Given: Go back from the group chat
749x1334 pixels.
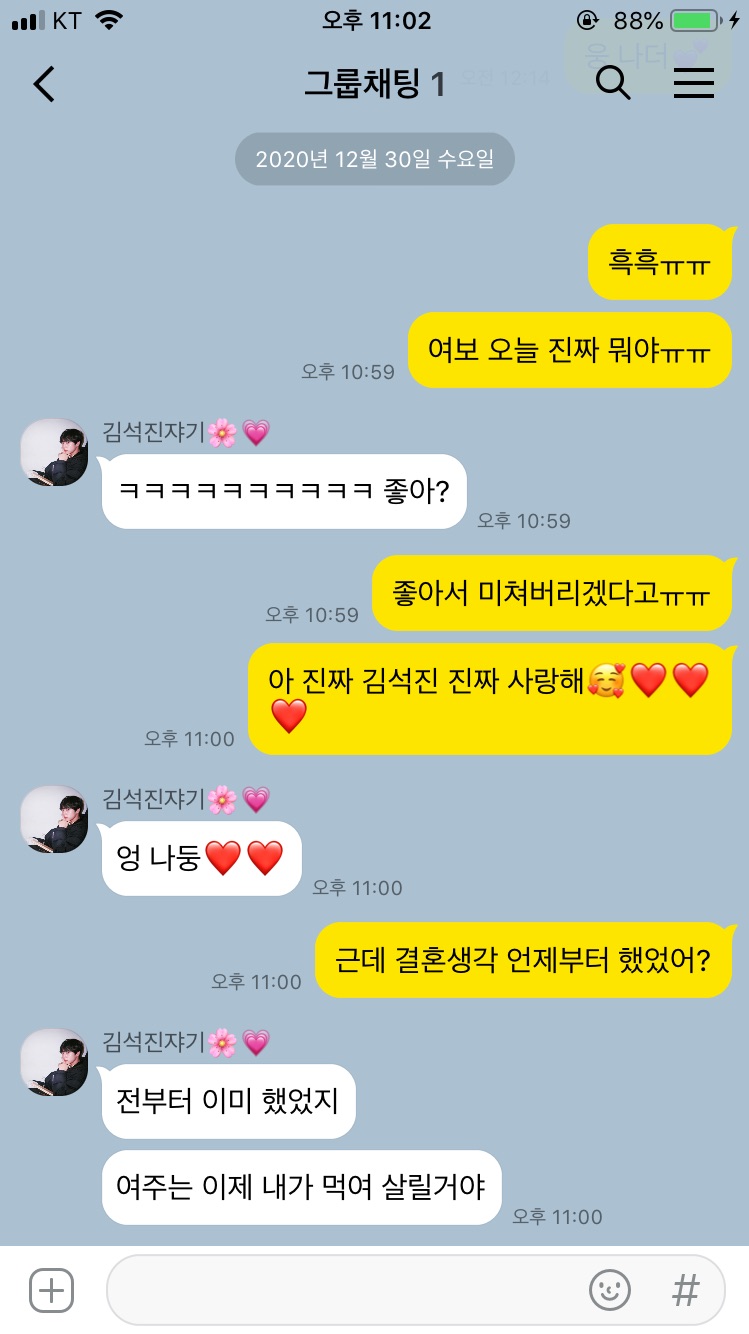Looking at the screenshot, I should click(x=44, y=84).
